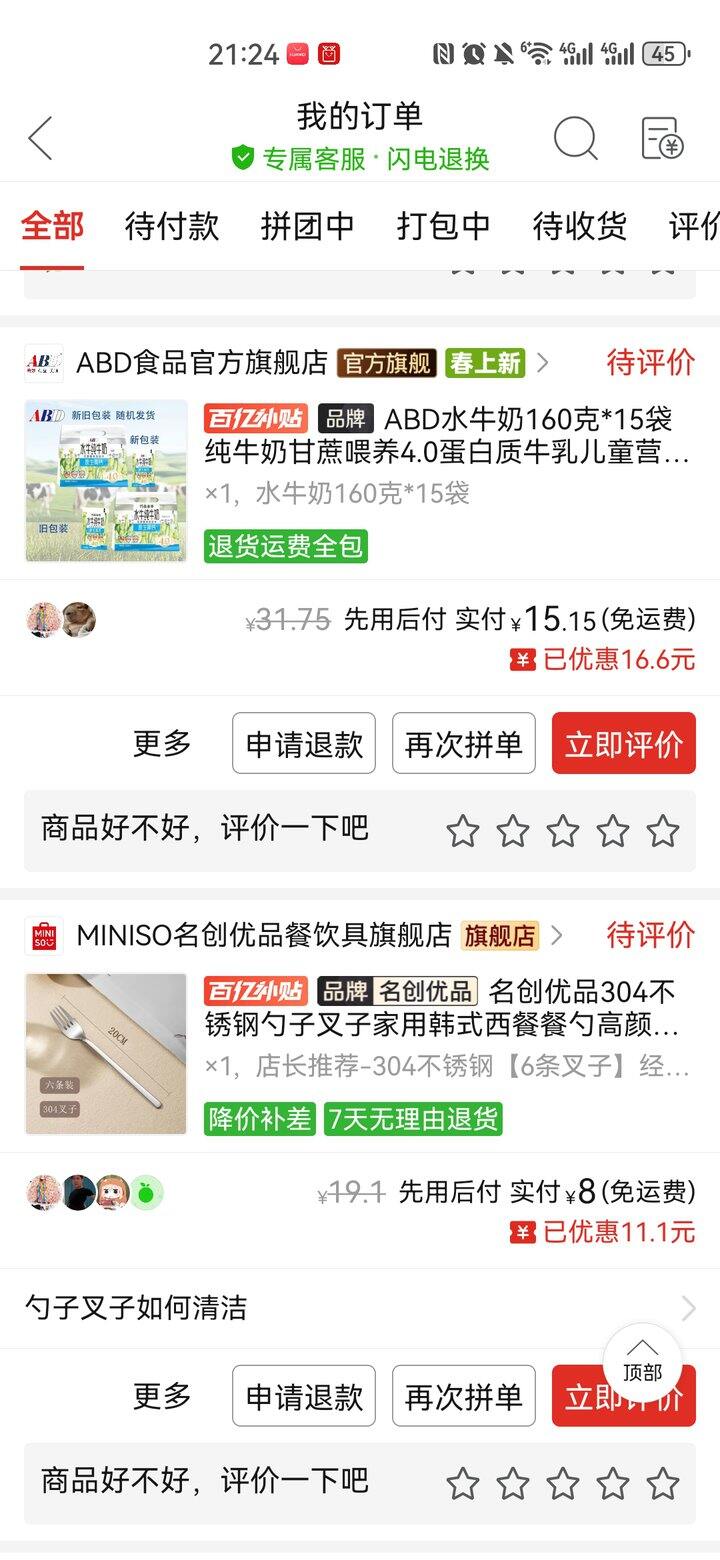This screenshot has width=720, height=1560.
Task: Jump to top with 顶部 button
Action: pos(642,1362)
